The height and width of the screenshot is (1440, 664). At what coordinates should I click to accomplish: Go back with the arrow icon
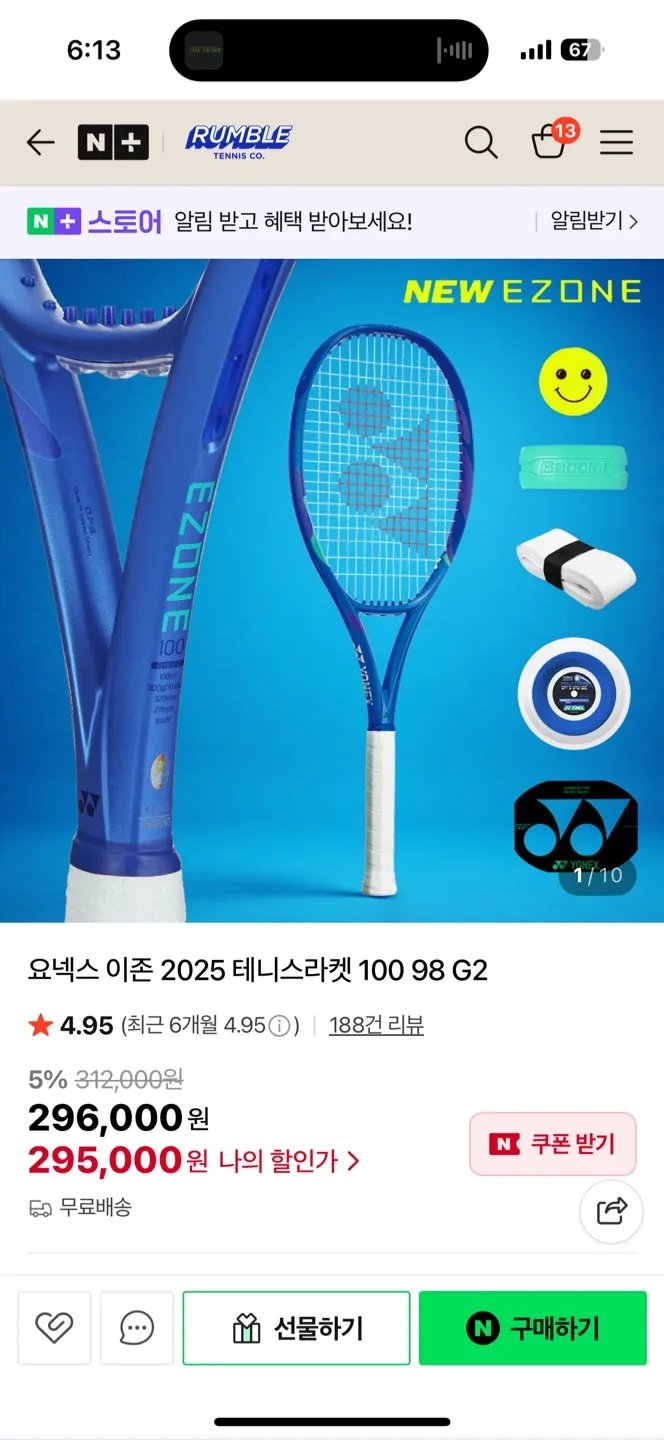(x=40, y=143)
